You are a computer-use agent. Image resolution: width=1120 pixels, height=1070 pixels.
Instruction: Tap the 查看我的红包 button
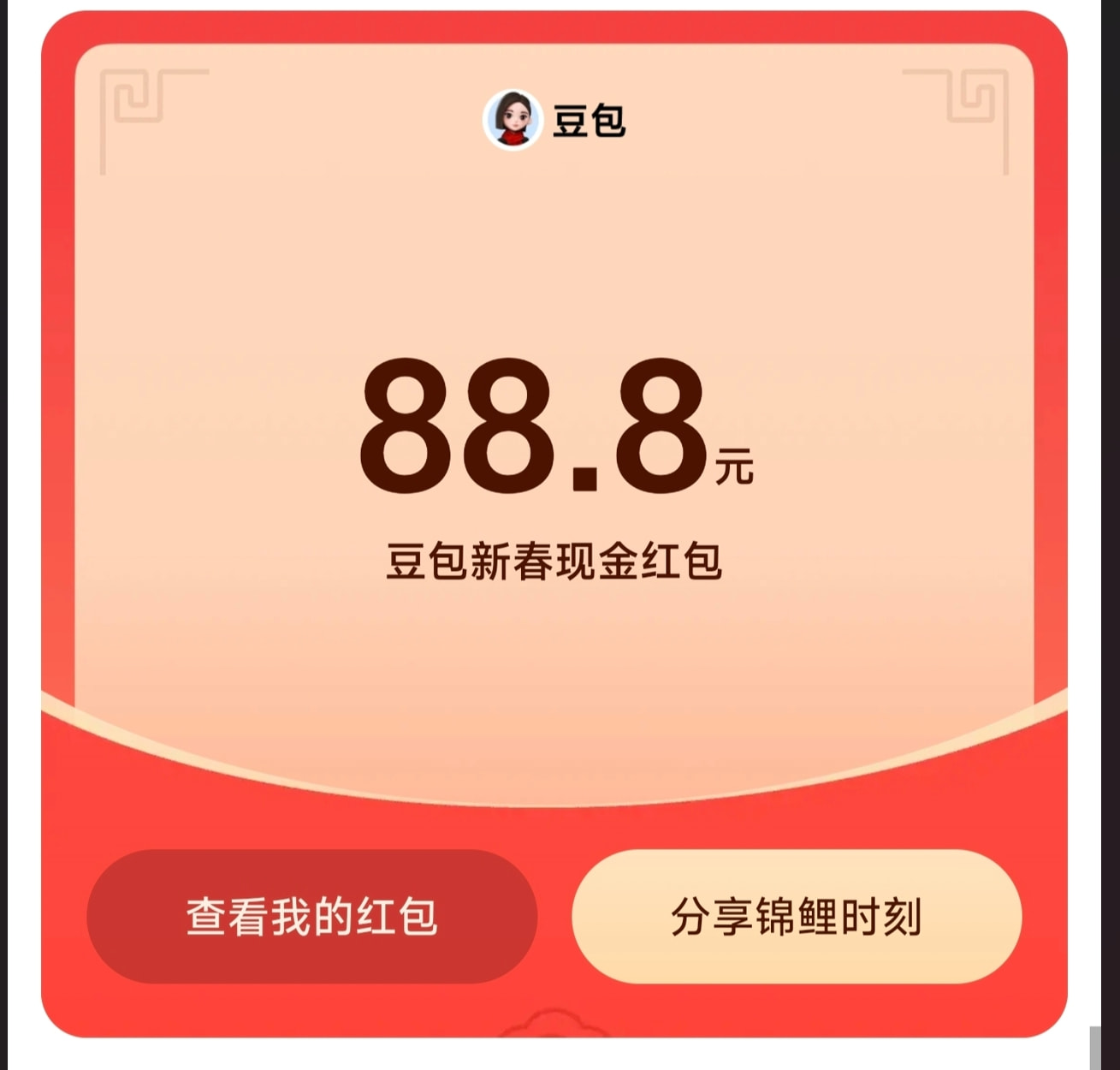(311, 916)
